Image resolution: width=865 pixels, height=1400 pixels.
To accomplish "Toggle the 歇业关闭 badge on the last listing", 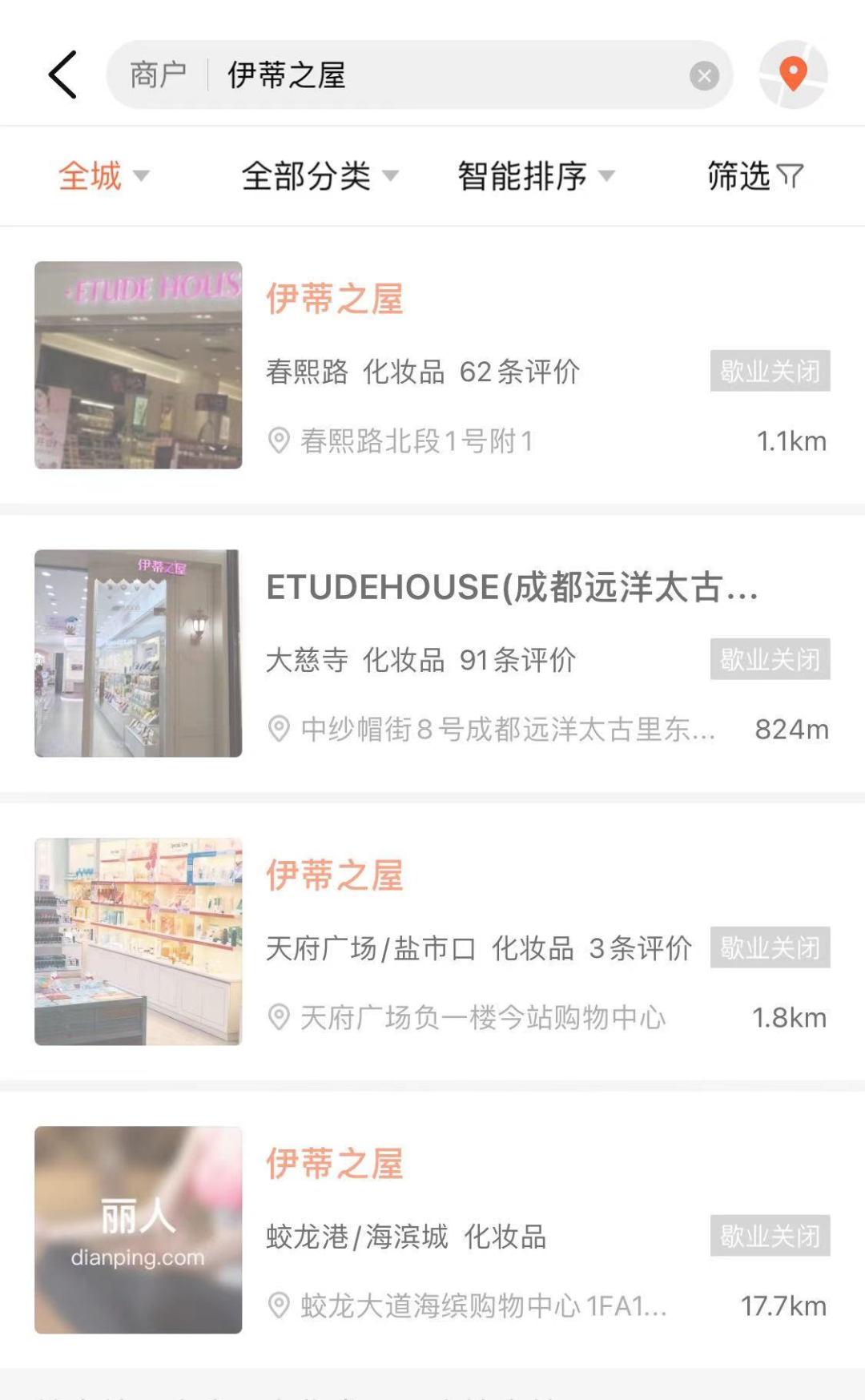I will pyautogui.click(x=770, y=1236).
